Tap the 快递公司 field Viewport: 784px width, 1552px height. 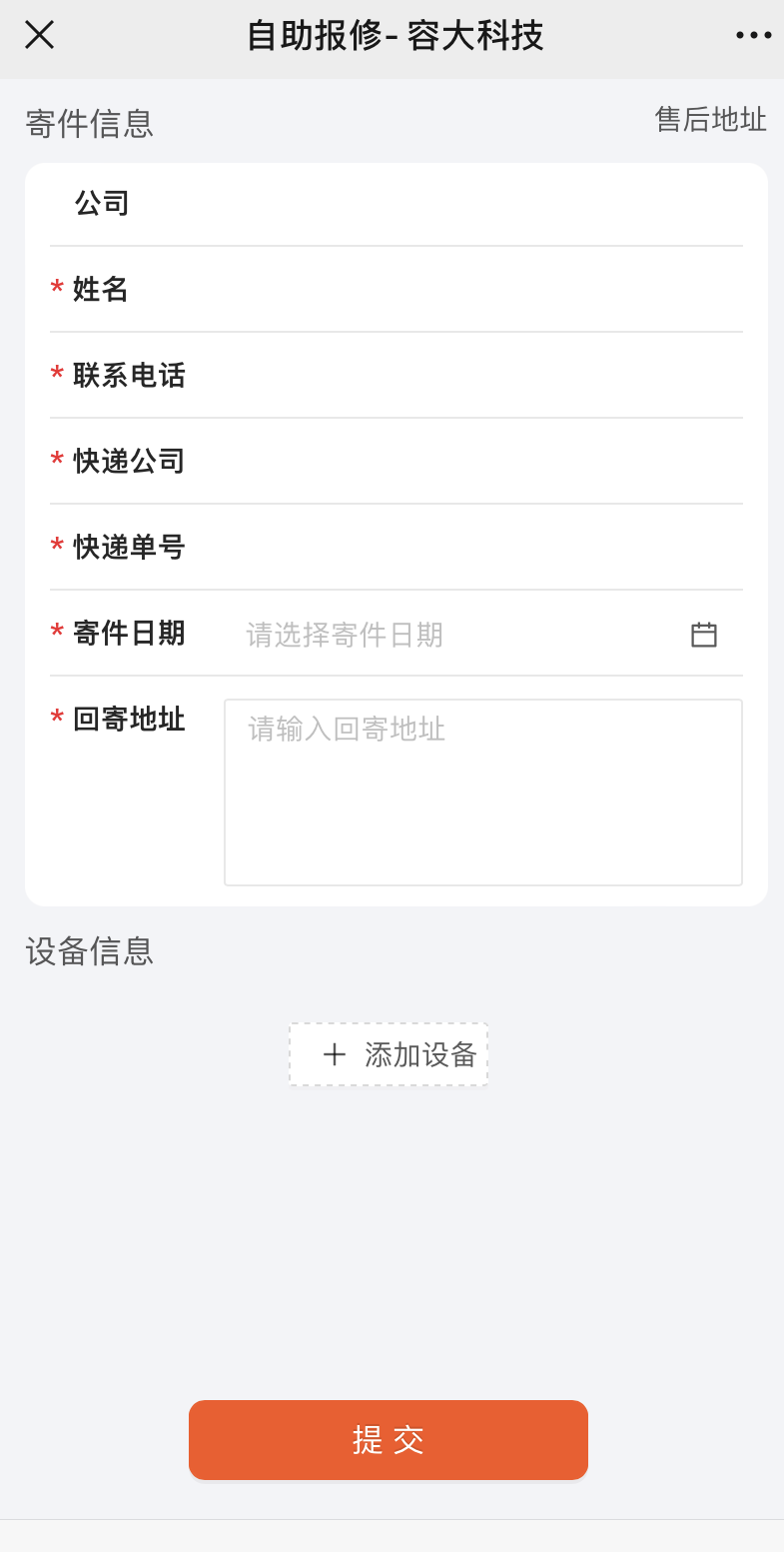click(479, 462)
